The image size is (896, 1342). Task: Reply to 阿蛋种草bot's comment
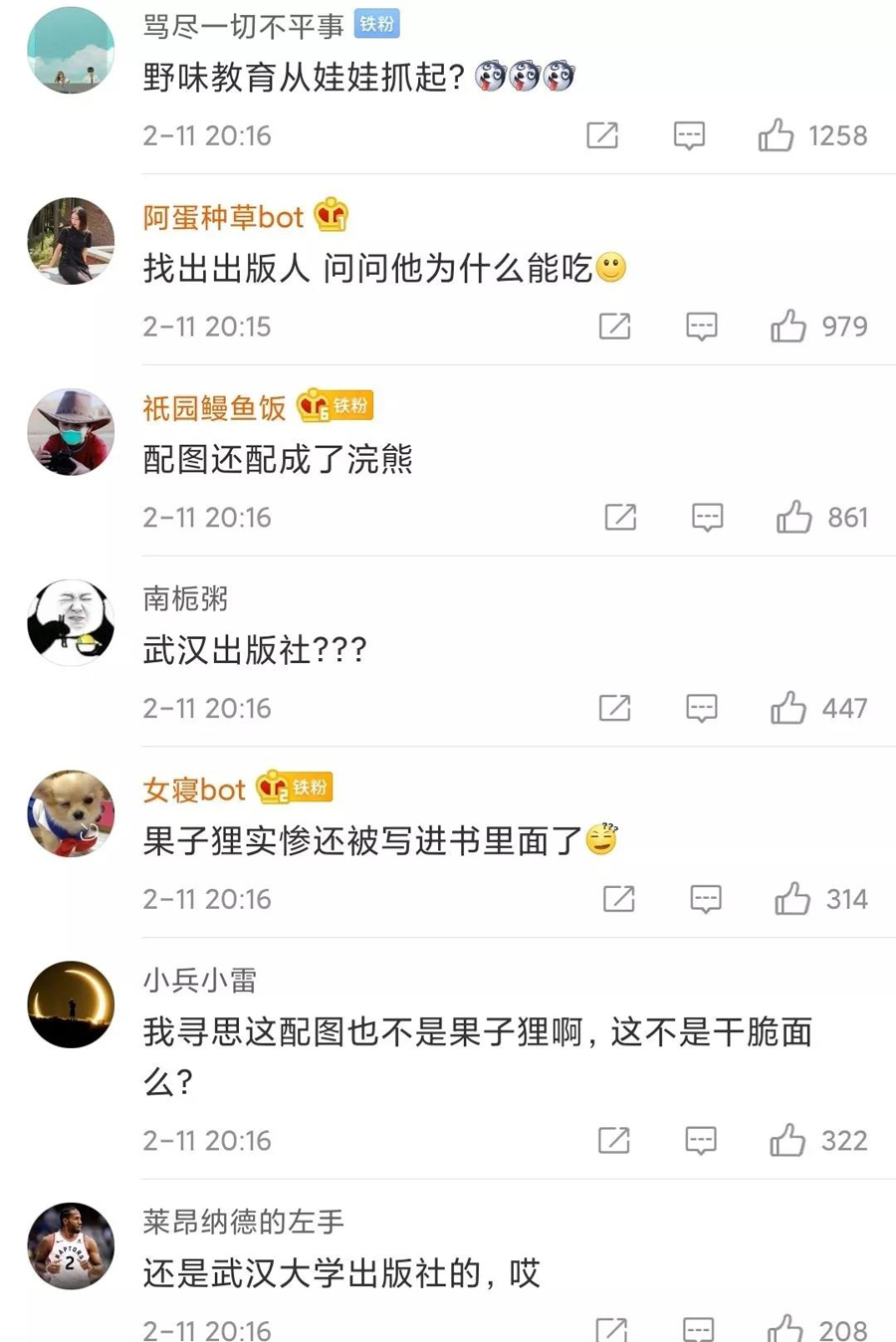701,327
